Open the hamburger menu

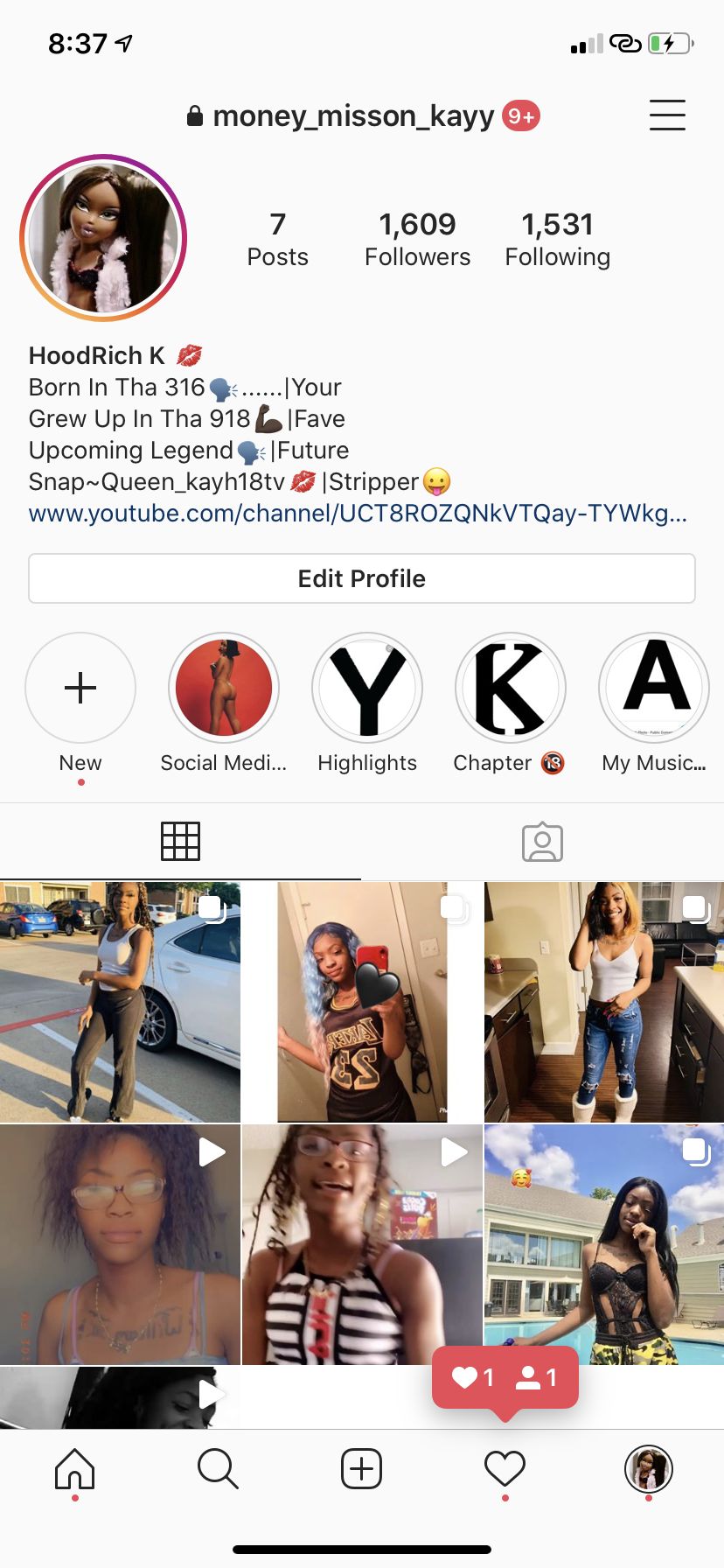tap(667, 115)
